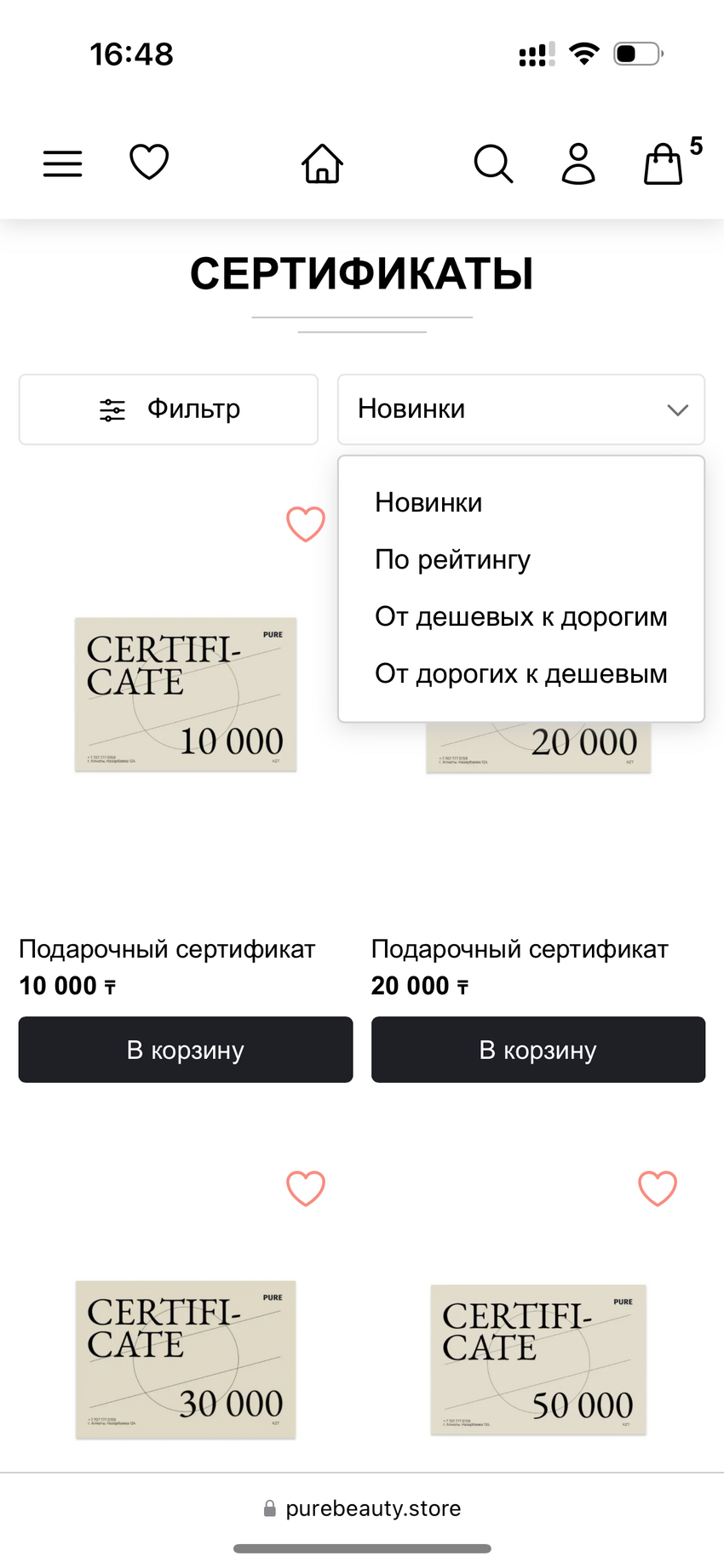The width and height of the screenshot is (724, 1568).
Task: Like the 50 000 certificate with heart
Action: 658,1188
